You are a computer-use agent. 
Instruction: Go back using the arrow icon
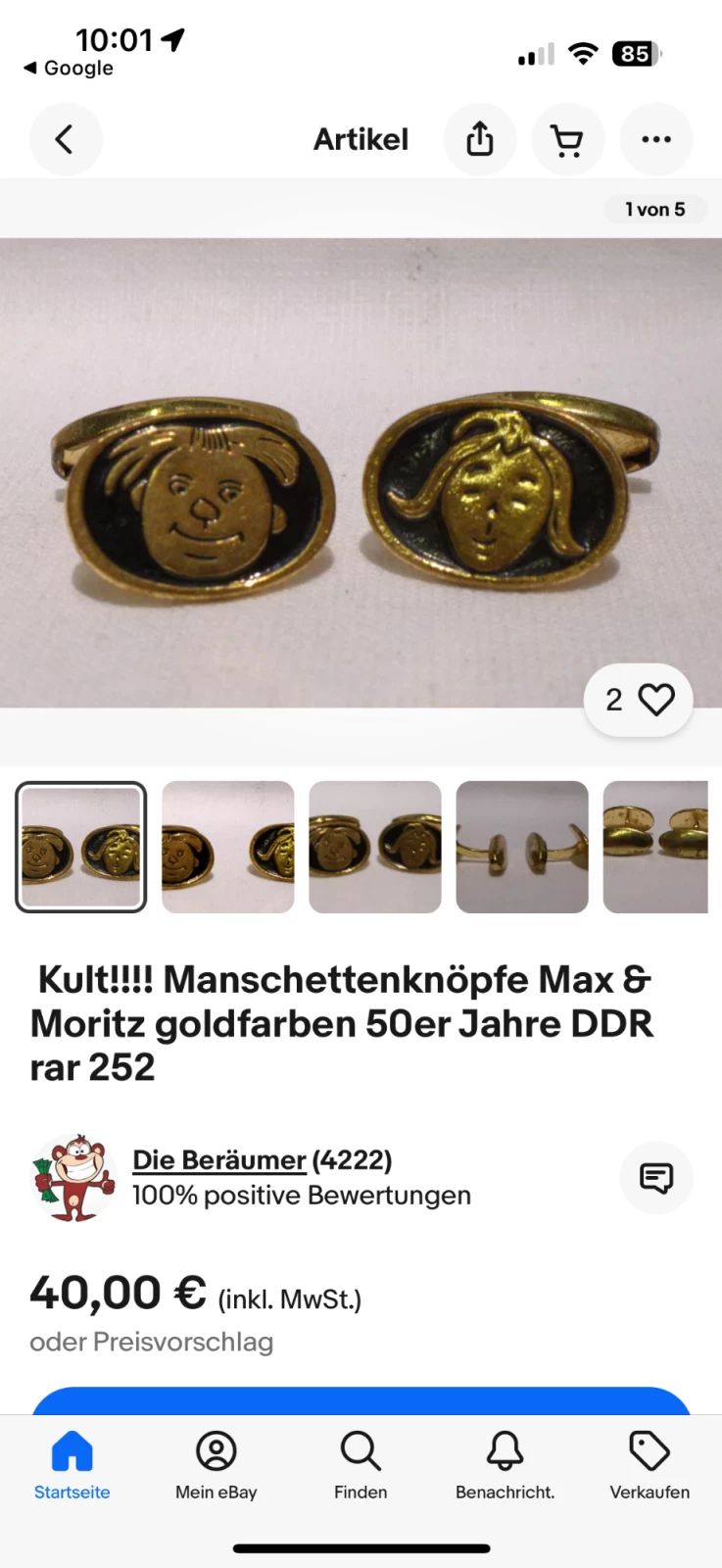66,139
